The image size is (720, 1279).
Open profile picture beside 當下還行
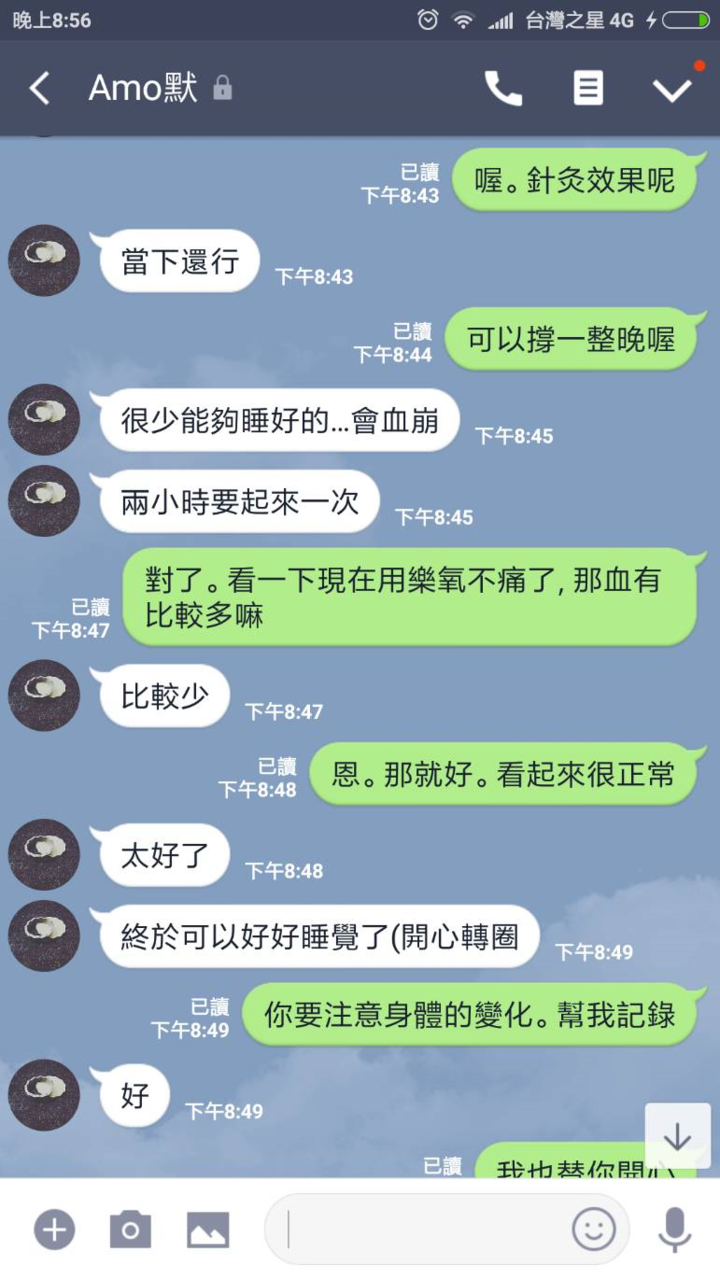point(44,260)
